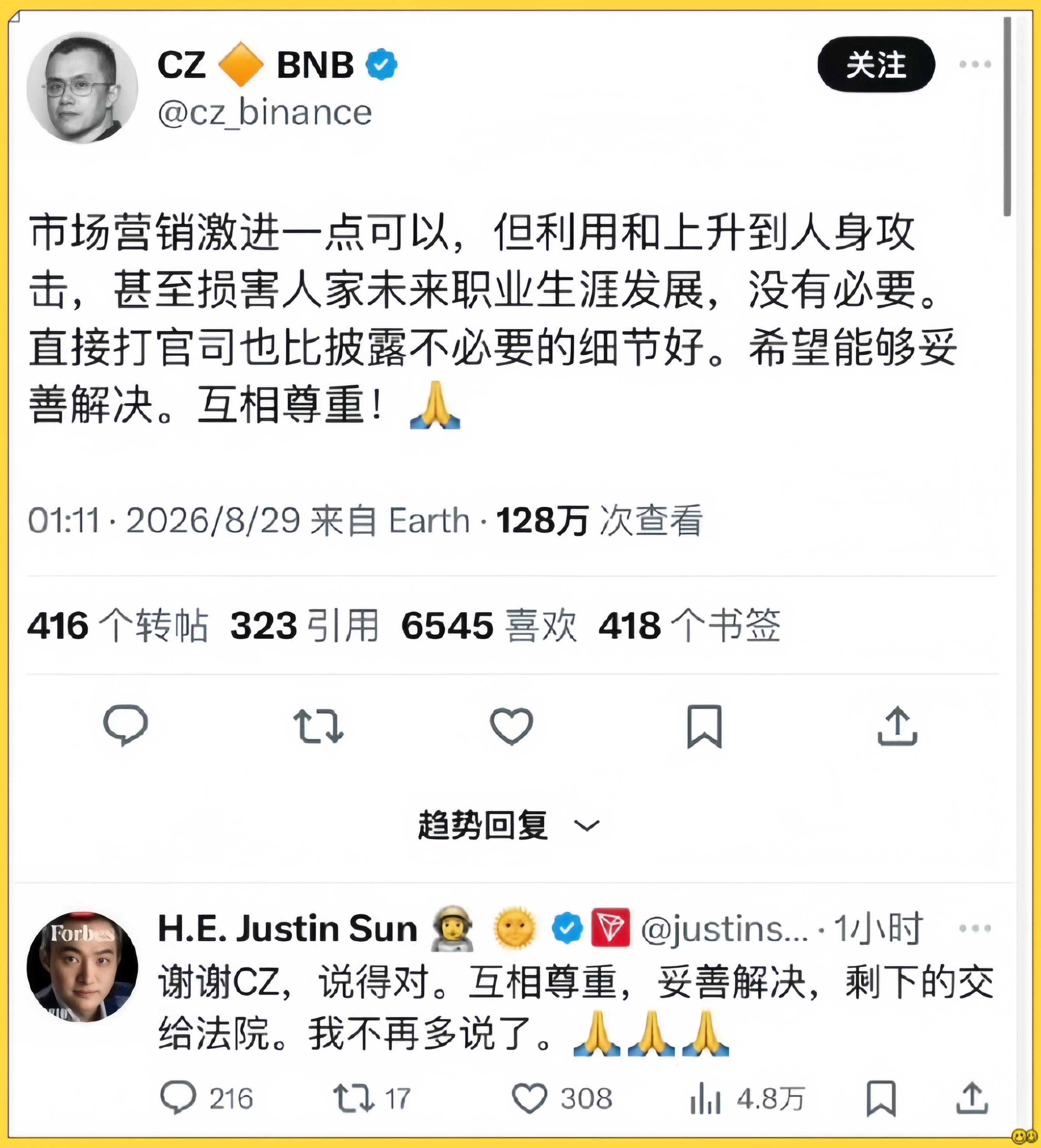The image size is (1041, 1148).
Task: Bookmark CZ's post
Action: click(x=705, y=726)
